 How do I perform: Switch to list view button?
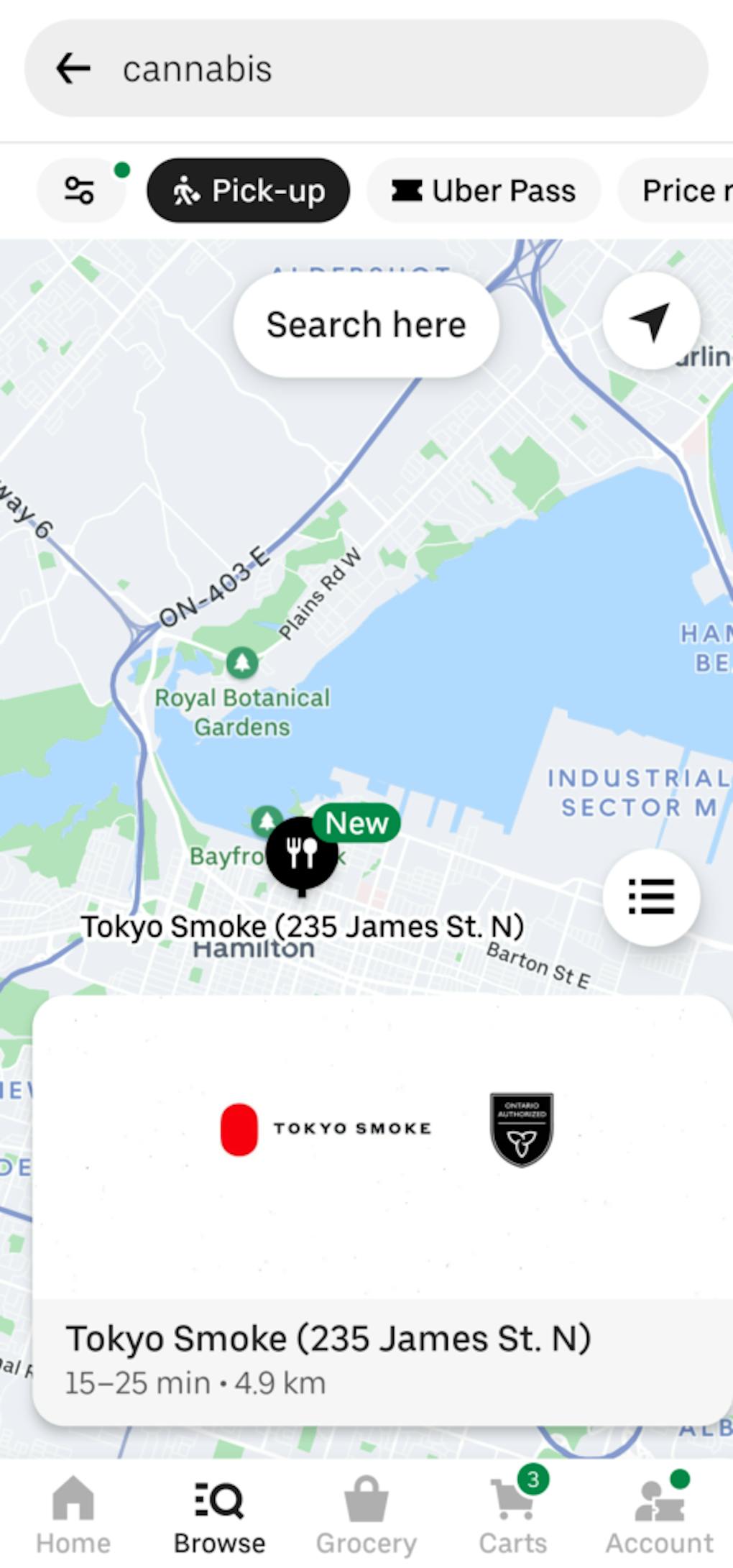point(650,897)
